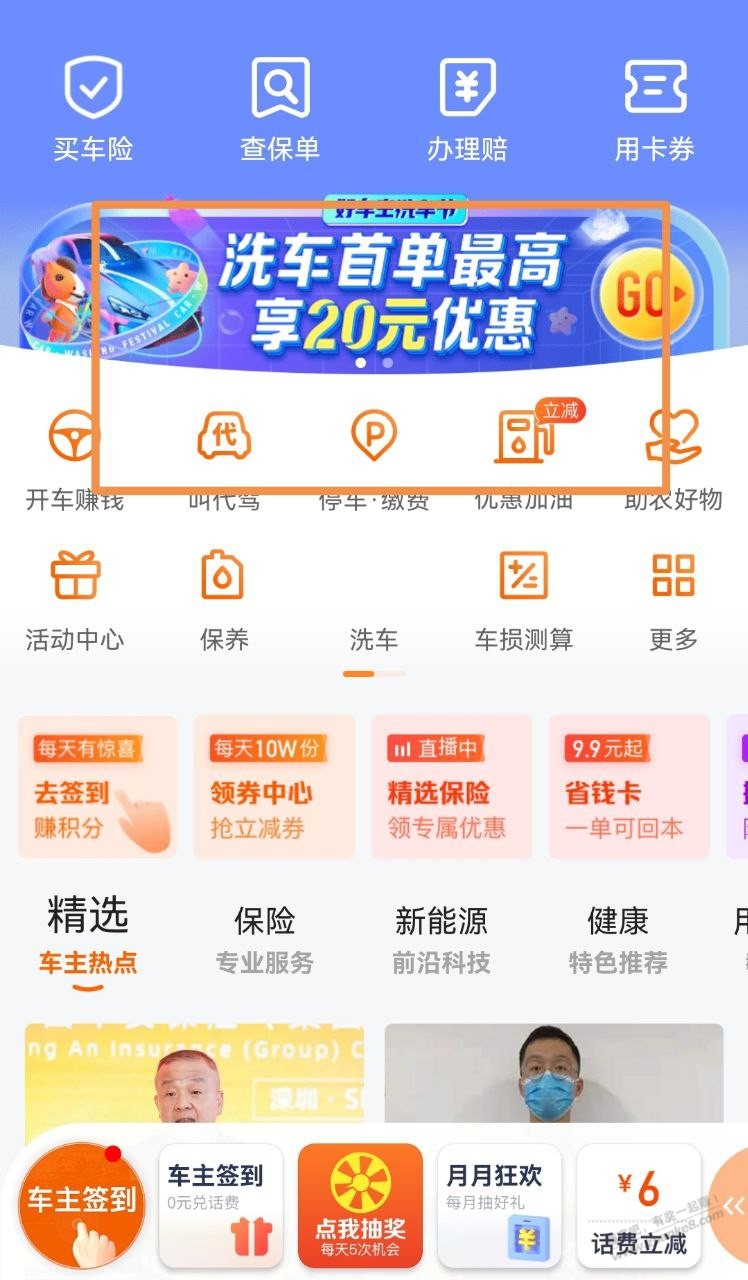Tap the GO button on car wash banner
The width and height of the screenshot is (748, 1280).
coord(641,294)
